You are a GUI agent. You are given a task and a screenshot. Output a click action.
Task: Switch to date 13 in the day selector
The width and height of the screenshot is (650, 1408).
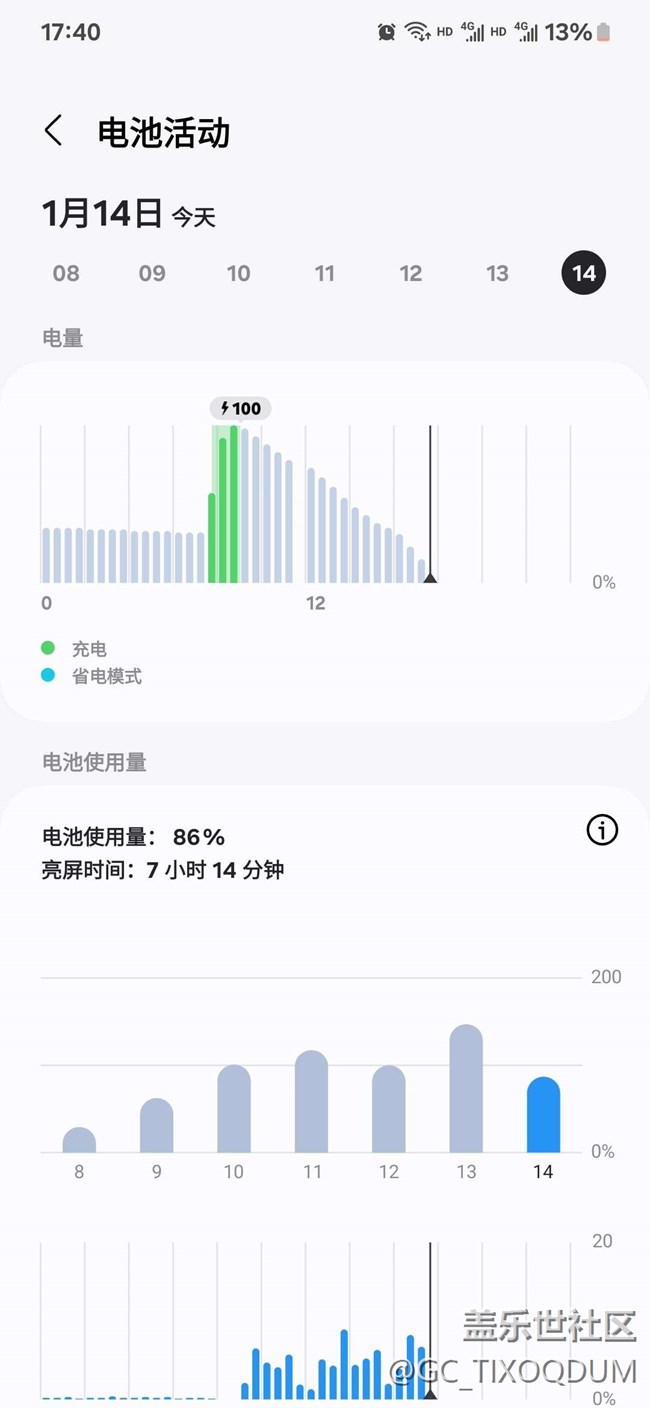497,273
